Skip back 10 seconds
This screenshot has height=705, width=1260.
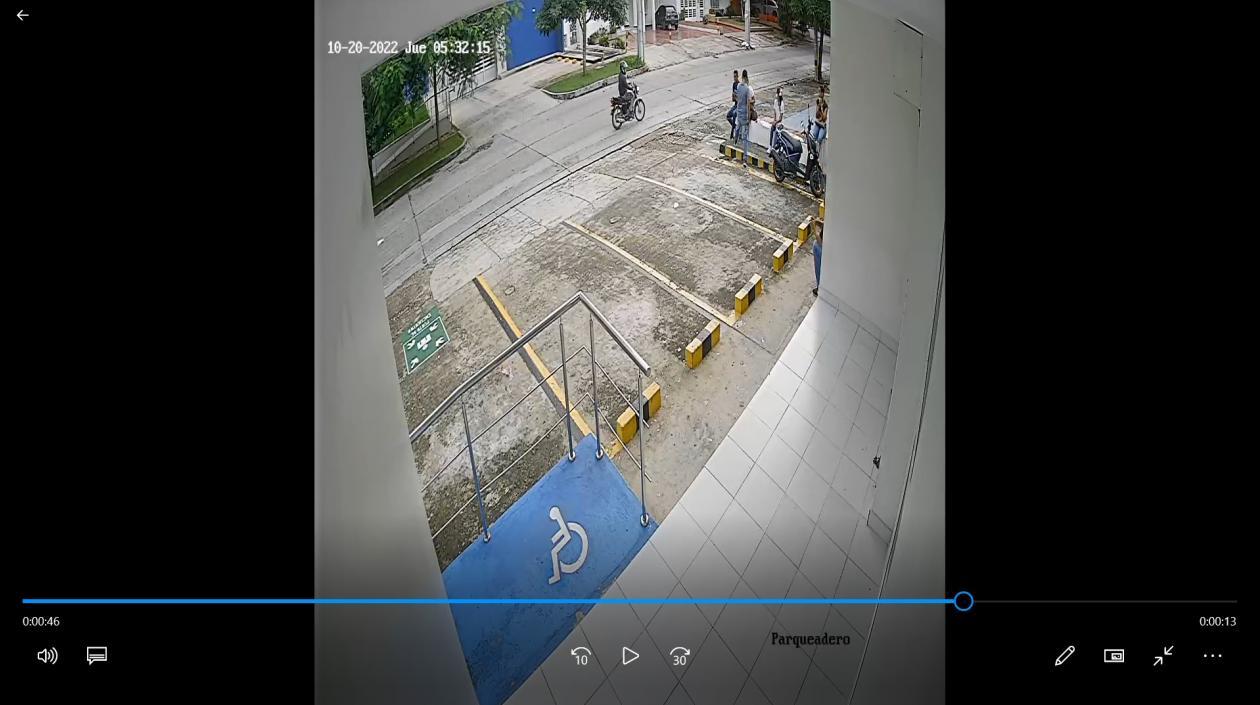click(x=581, y=656)
